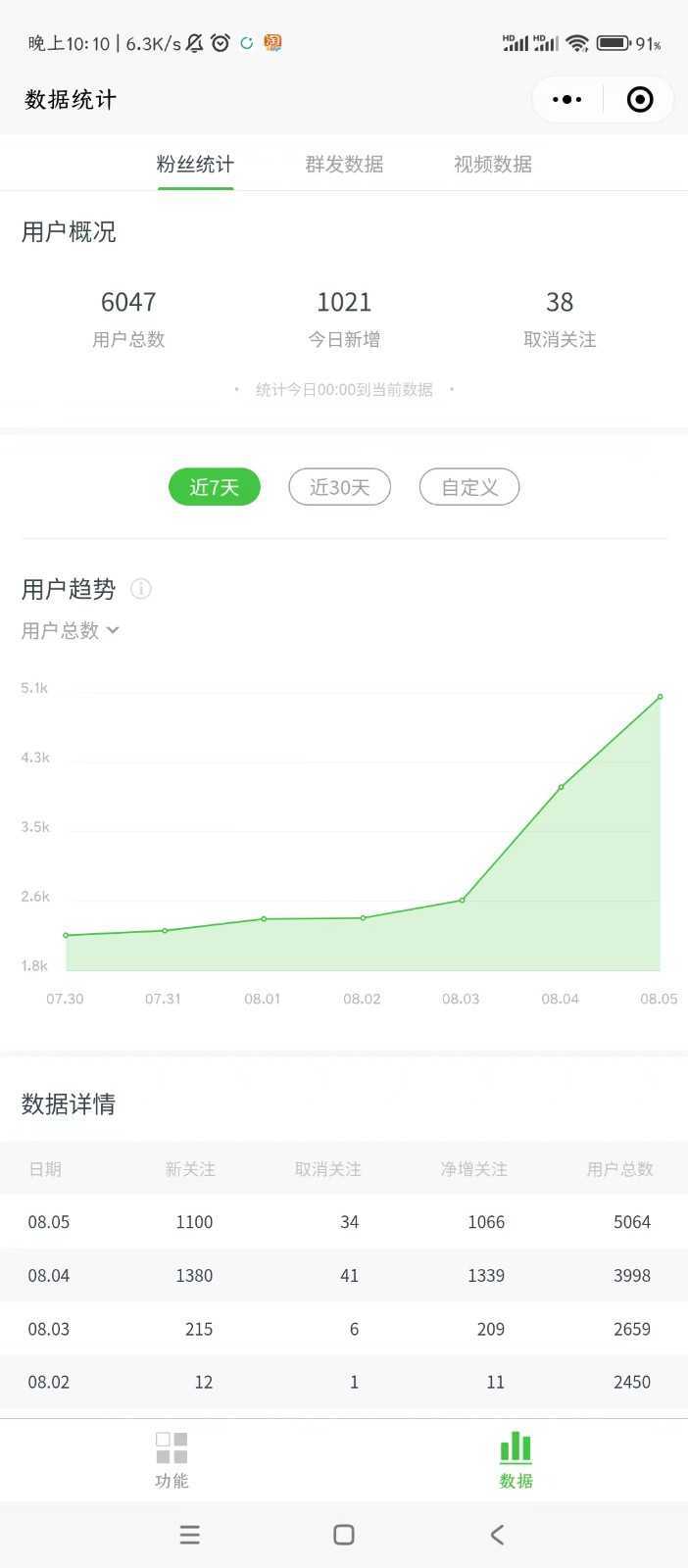
Task: Open the 数据 bottom tab
Action: (x=516, y=1459)
